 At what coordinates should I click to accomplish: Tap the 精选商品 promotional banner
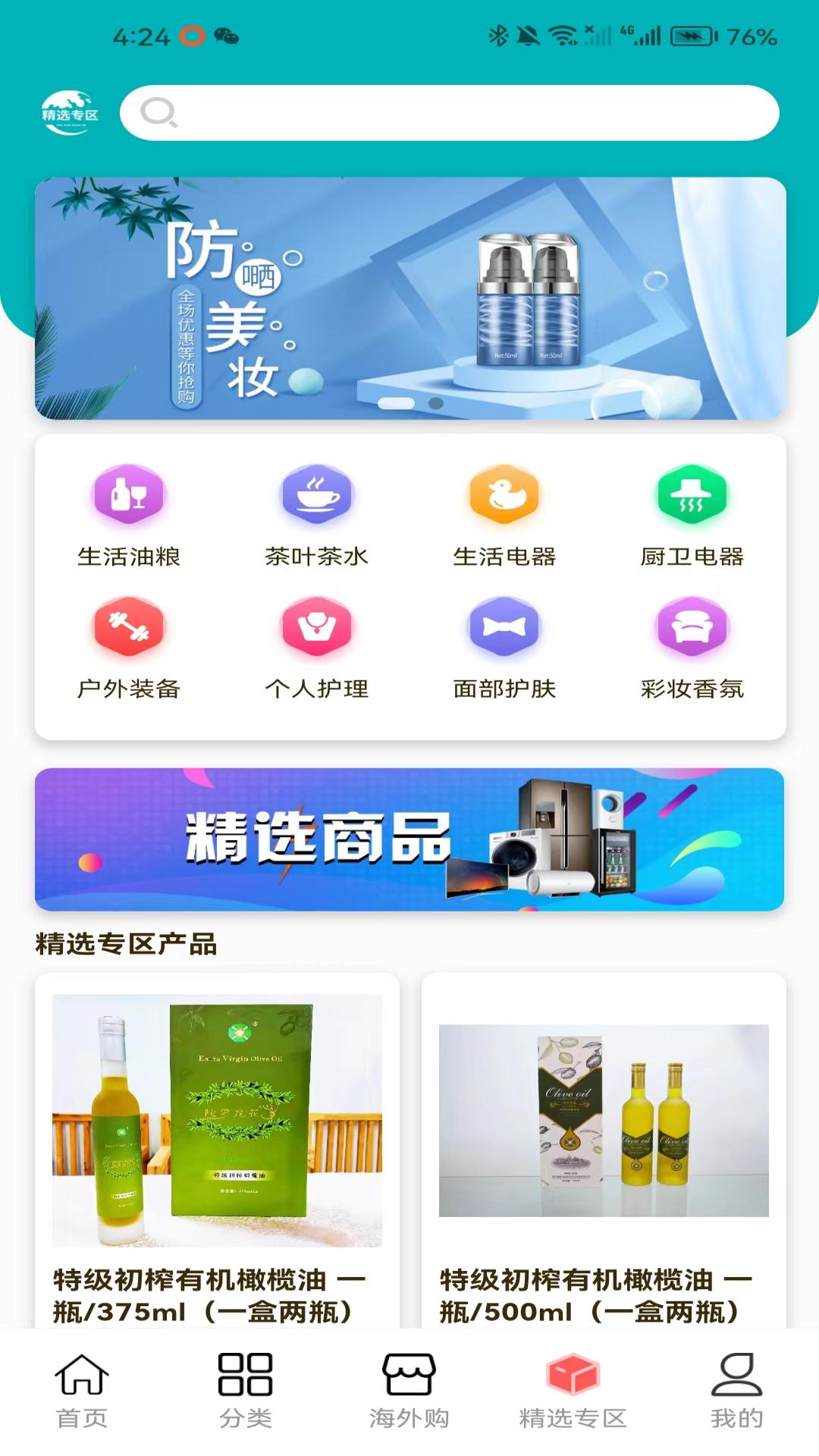click(409, 842)
